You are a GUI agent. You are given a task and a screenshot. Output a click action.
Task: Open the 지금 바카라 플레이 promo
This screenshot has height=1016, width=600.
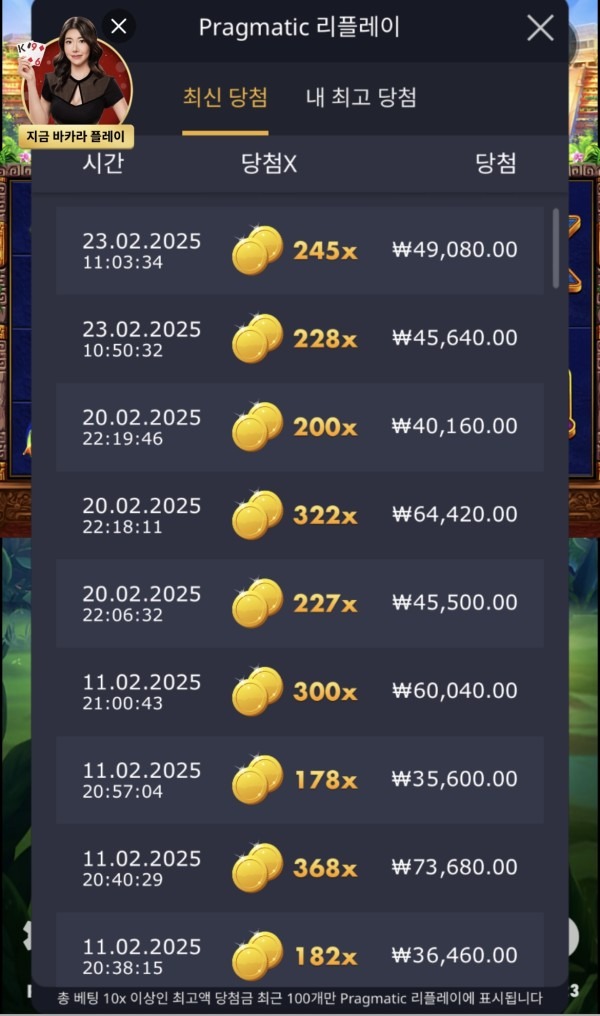[75, 136]
